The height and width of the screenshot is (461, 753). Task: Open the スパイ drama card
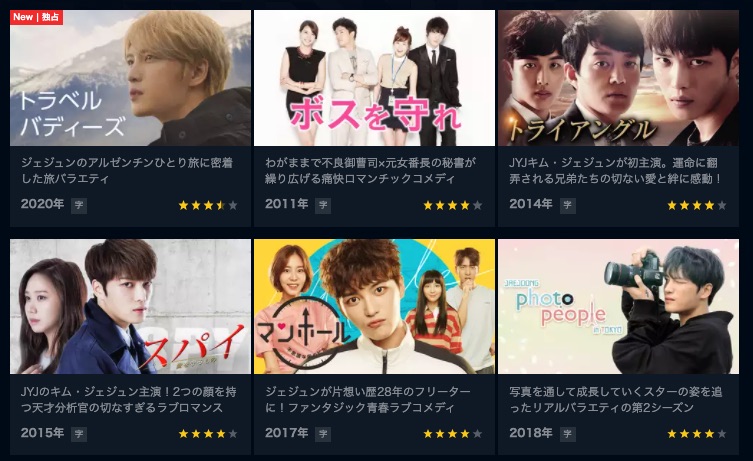[x=130, y=307]
